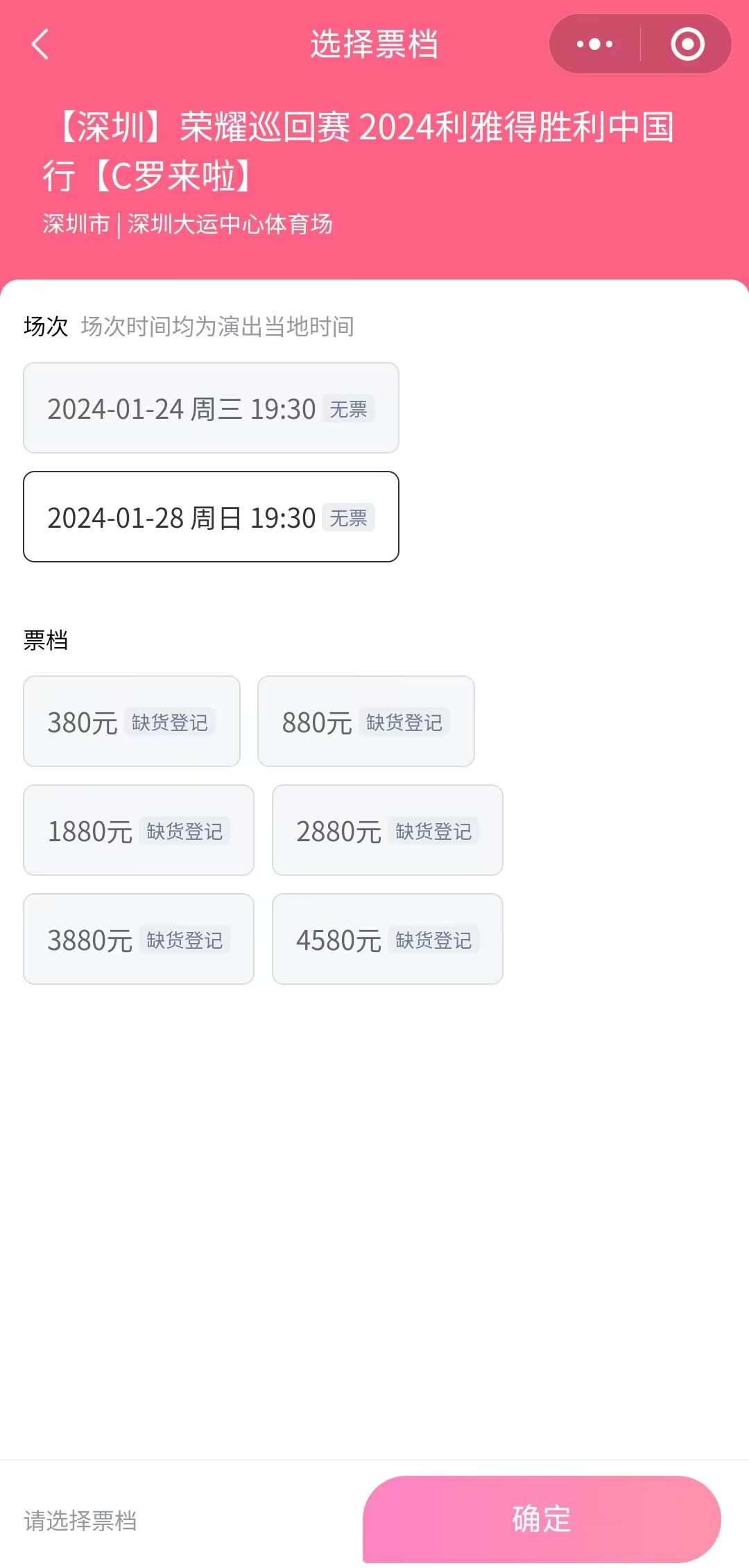
Task: Select the 2024-01-28 周日 19:30 session
Action: click(211, 517)
